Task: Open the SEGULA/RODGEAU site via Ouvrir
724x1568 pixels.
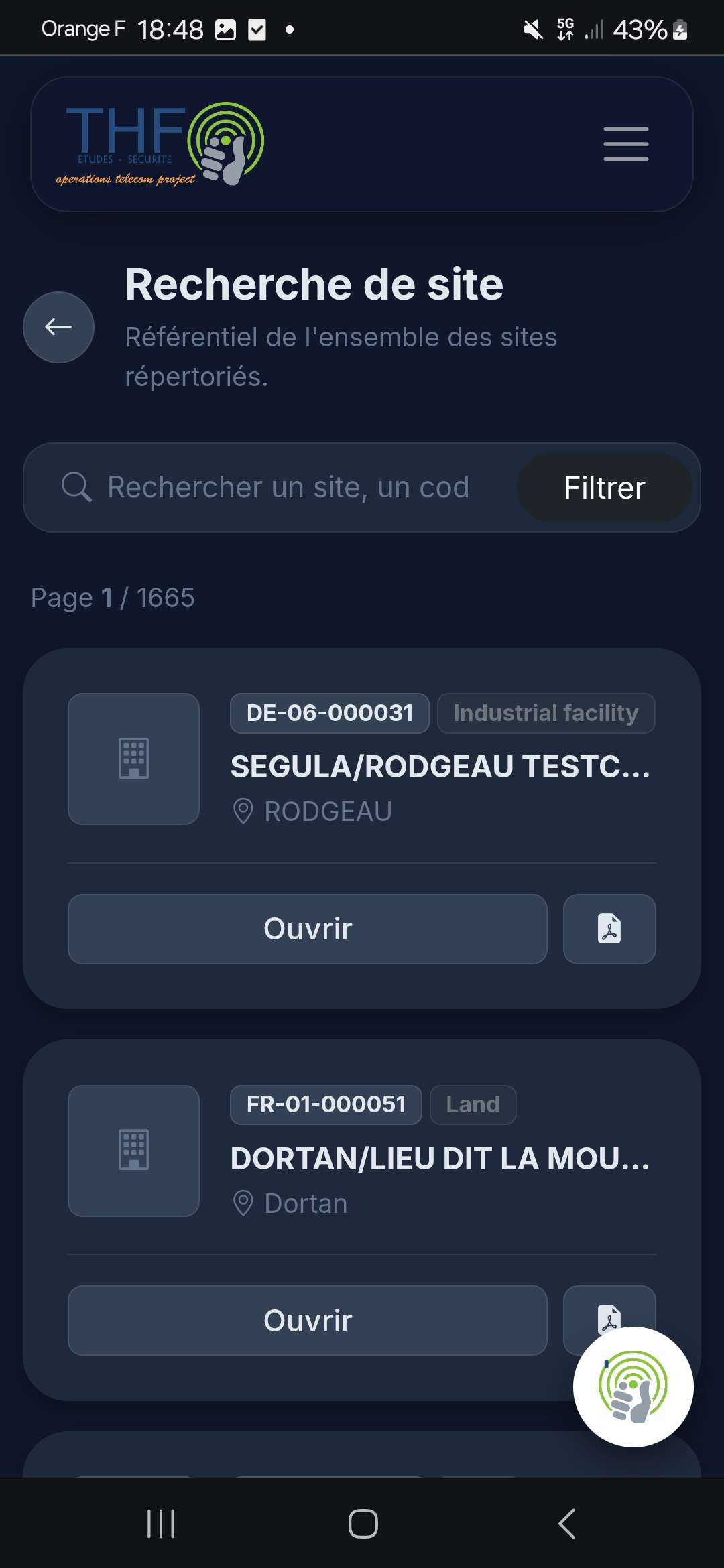Action: click(x=307, y=929)
